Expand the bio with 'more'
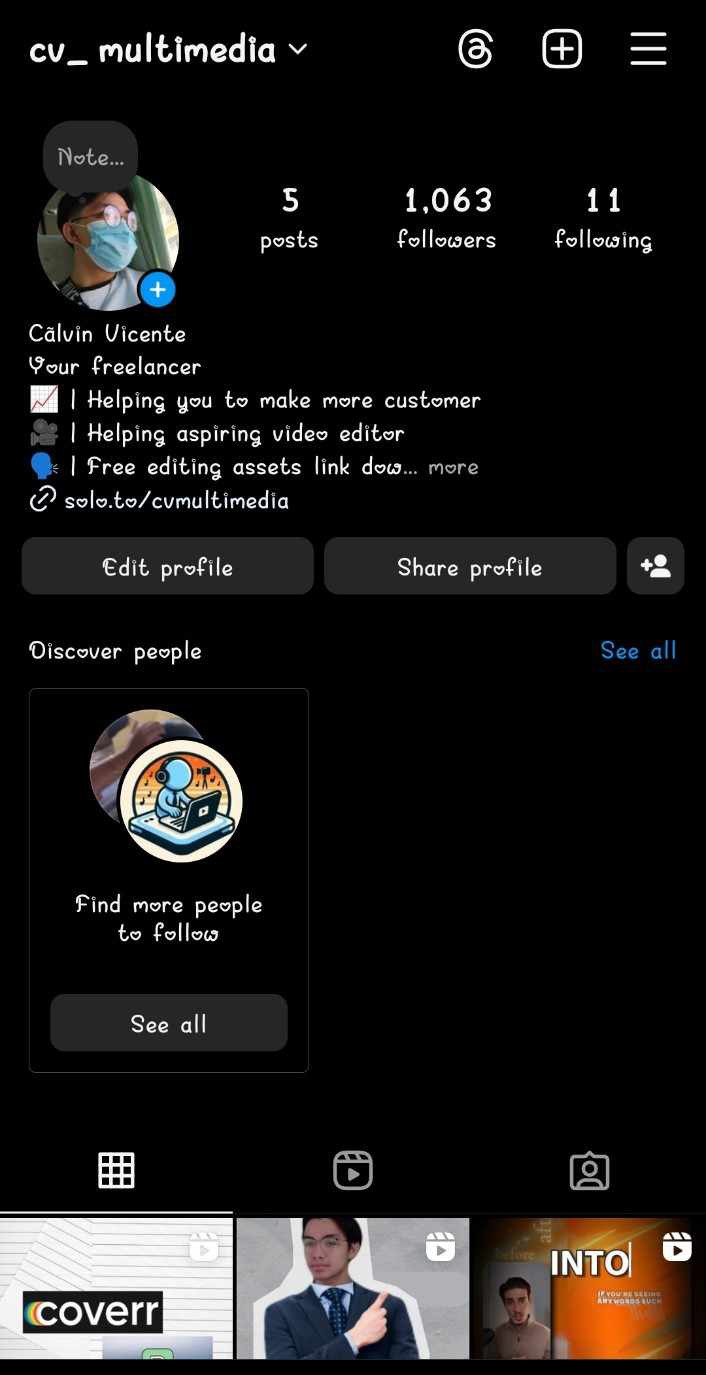The height and width of the screenshot is (1375, 706). tap(453, 467)
